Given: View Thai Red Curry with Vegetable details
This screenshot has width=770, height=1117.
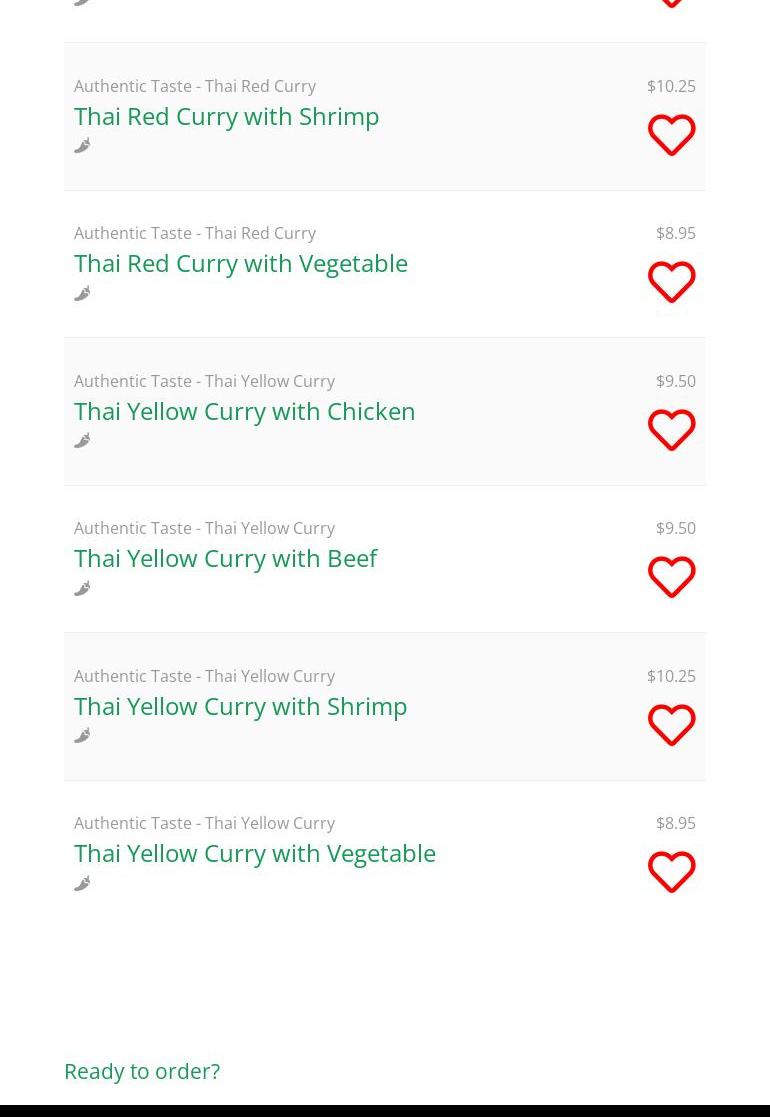Looking at the screenshot, I should 240,263.
